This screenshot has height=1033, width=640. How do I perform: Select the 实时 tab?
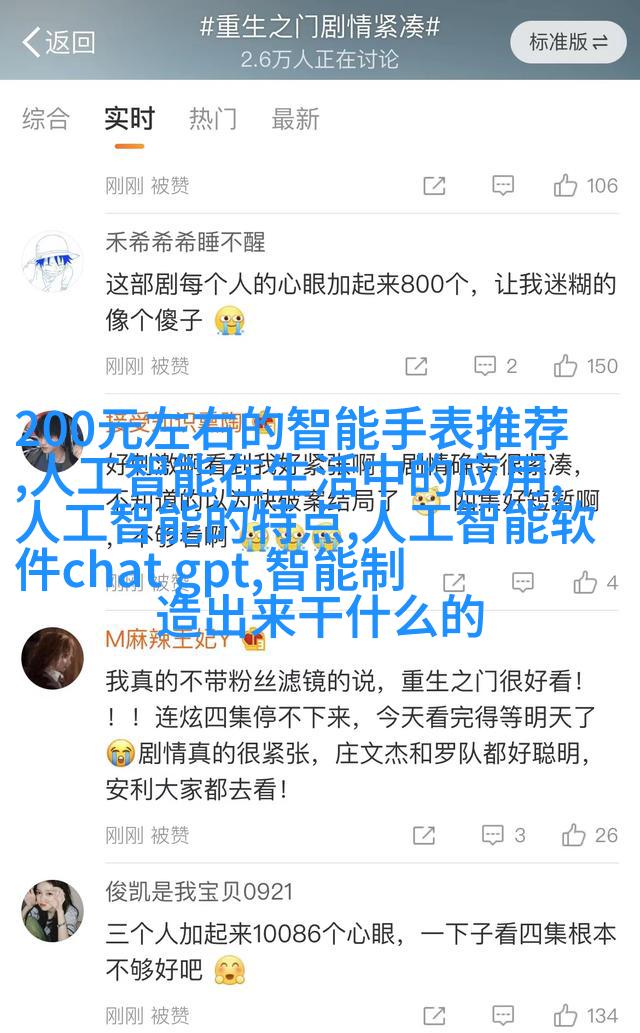coord(130,119)
